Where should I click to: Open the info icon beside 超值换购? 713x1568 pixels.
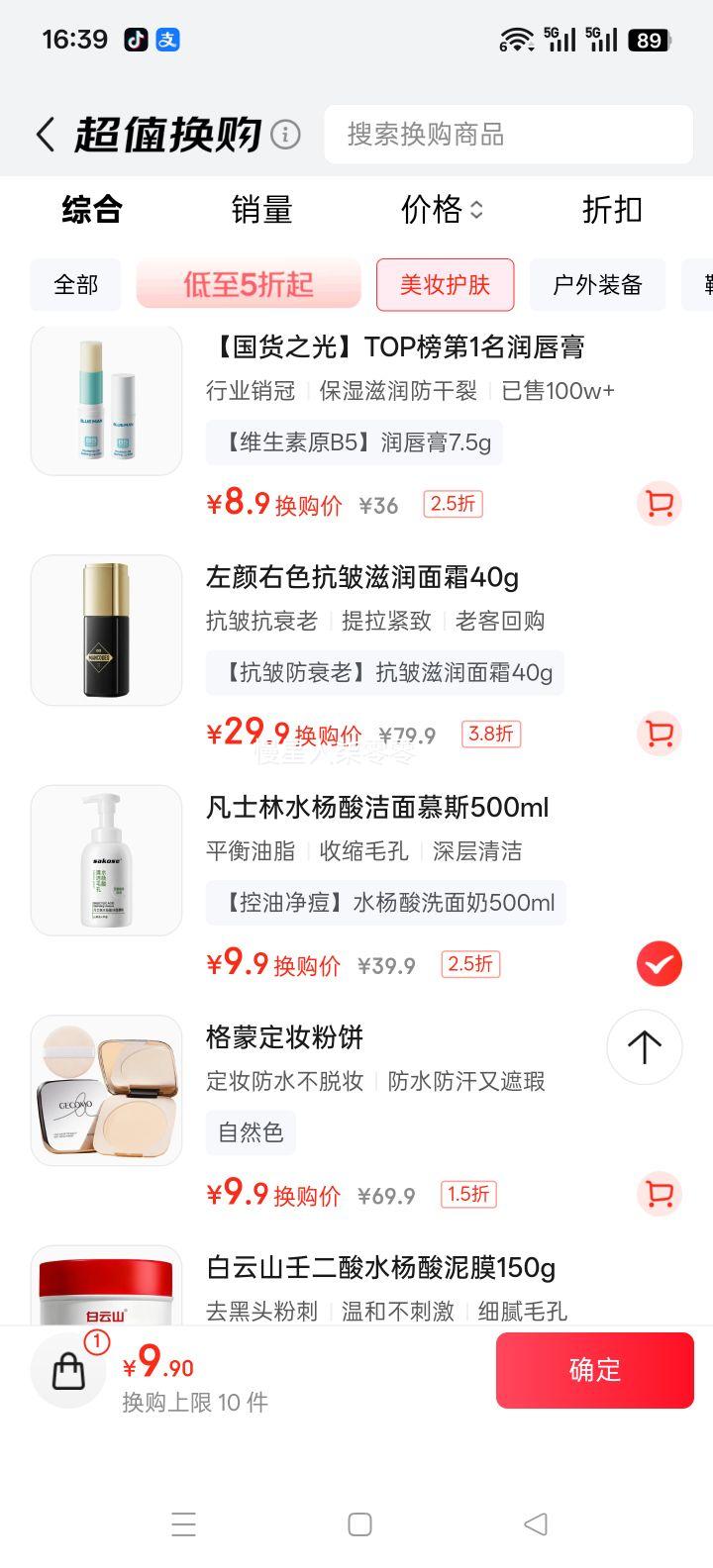(285, 134)
